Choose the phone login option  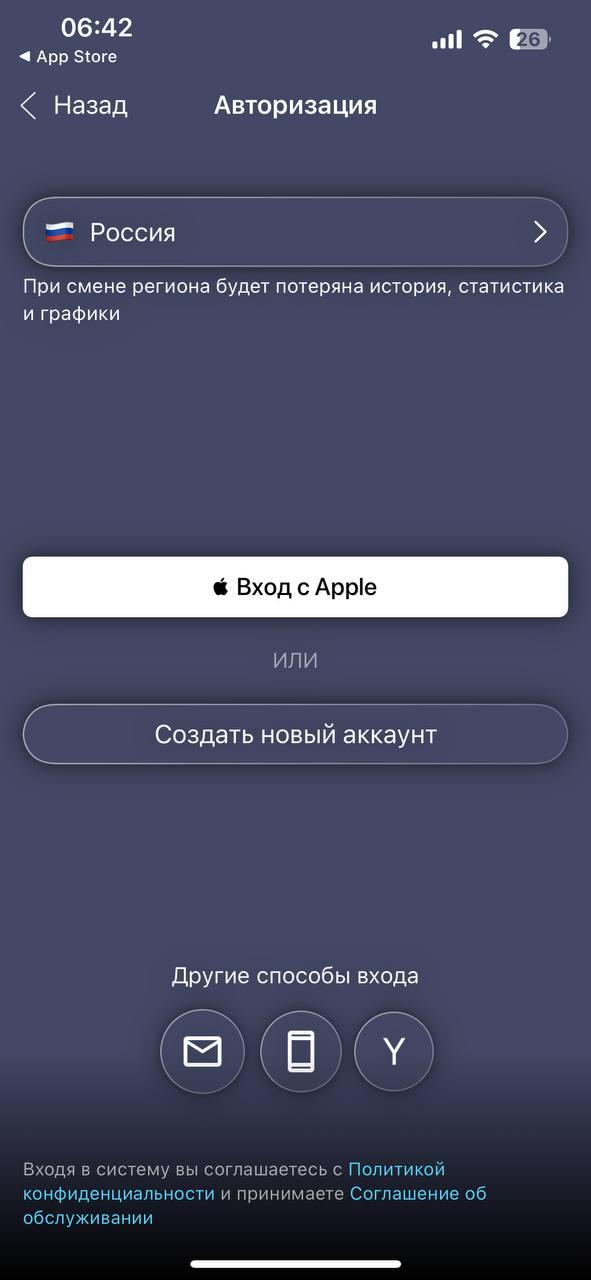(x=300, y=1051)
